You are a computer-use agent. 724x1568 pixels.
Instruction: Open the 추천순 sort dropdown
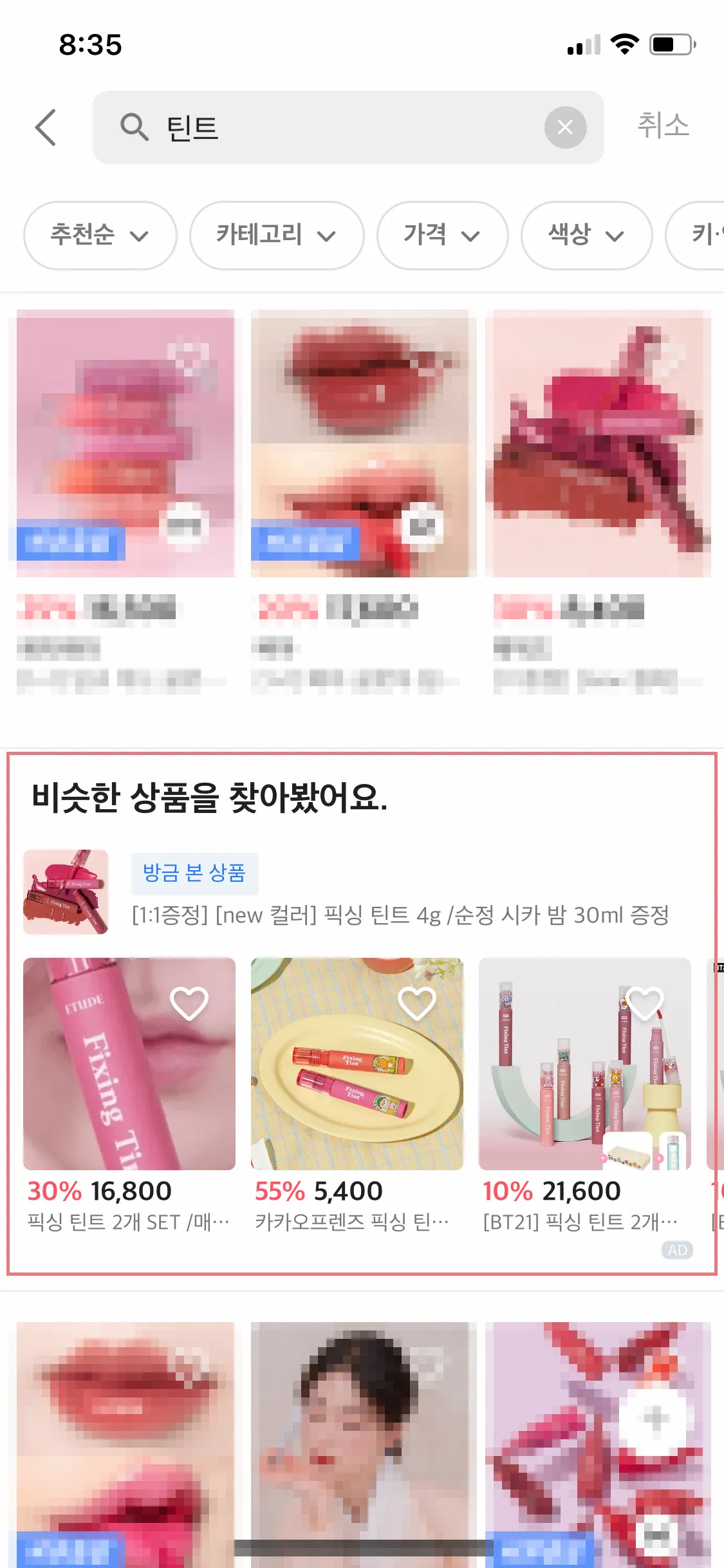(100, 236)
